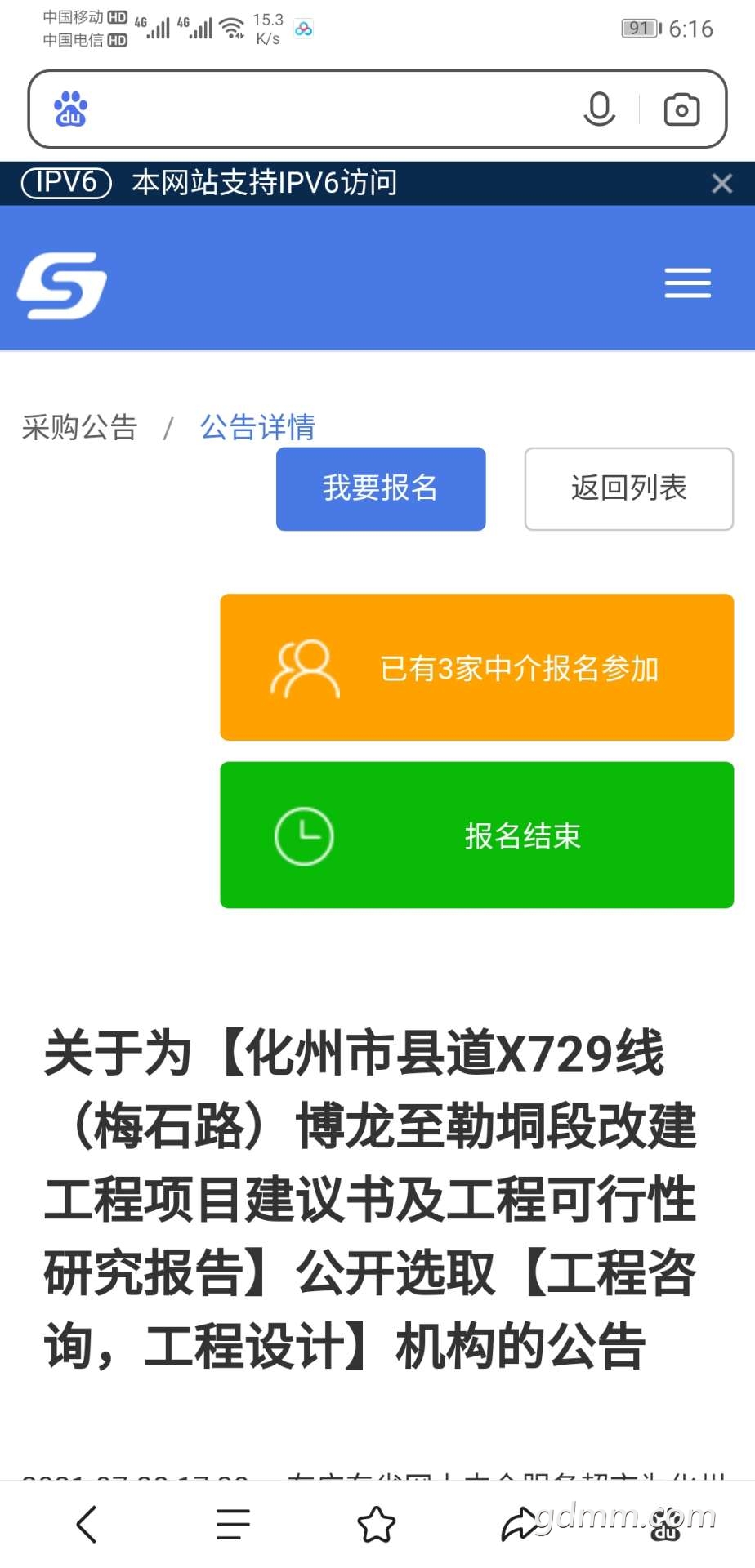View the 已有3家中介报名参加 card
This screenshot has width=755, height=1568.
476,667
